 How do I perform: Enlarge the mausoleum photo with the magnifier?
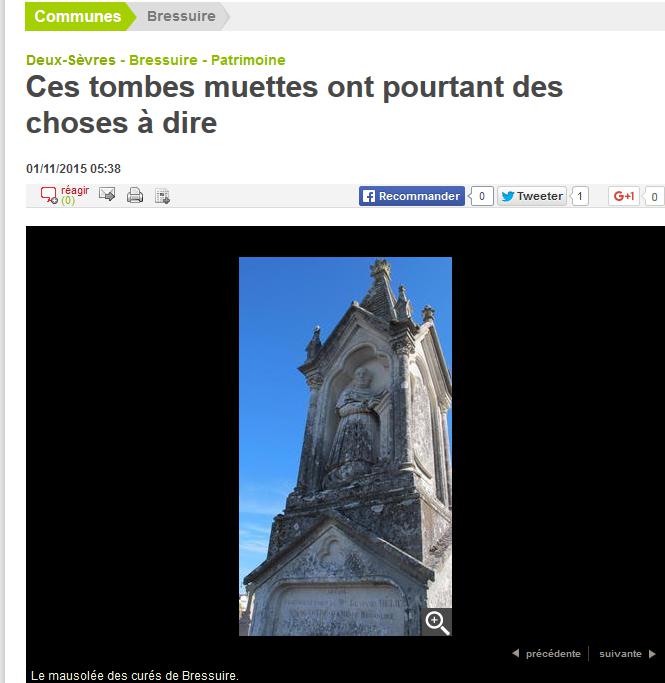437,622
